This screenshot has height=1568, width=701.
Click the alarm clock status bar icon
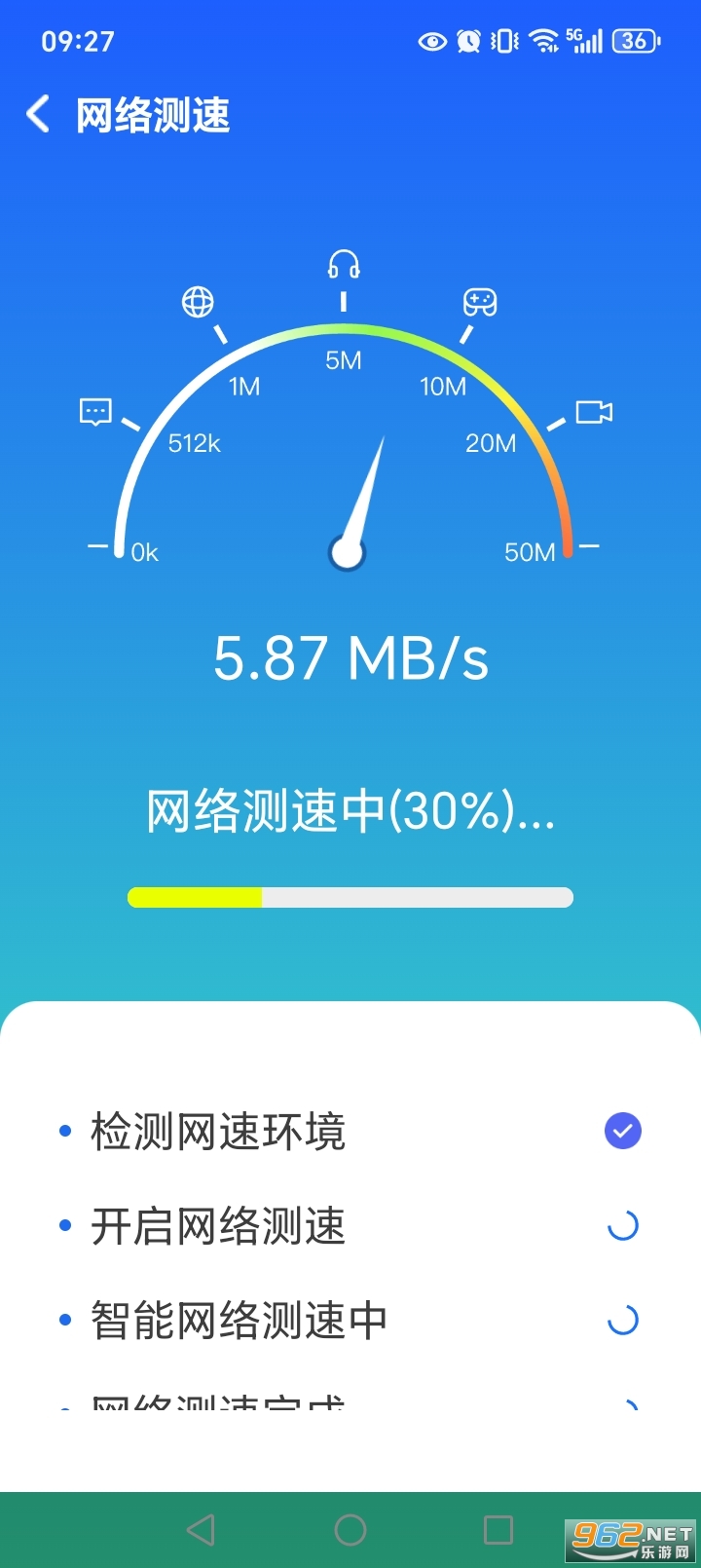click(467, 41)
